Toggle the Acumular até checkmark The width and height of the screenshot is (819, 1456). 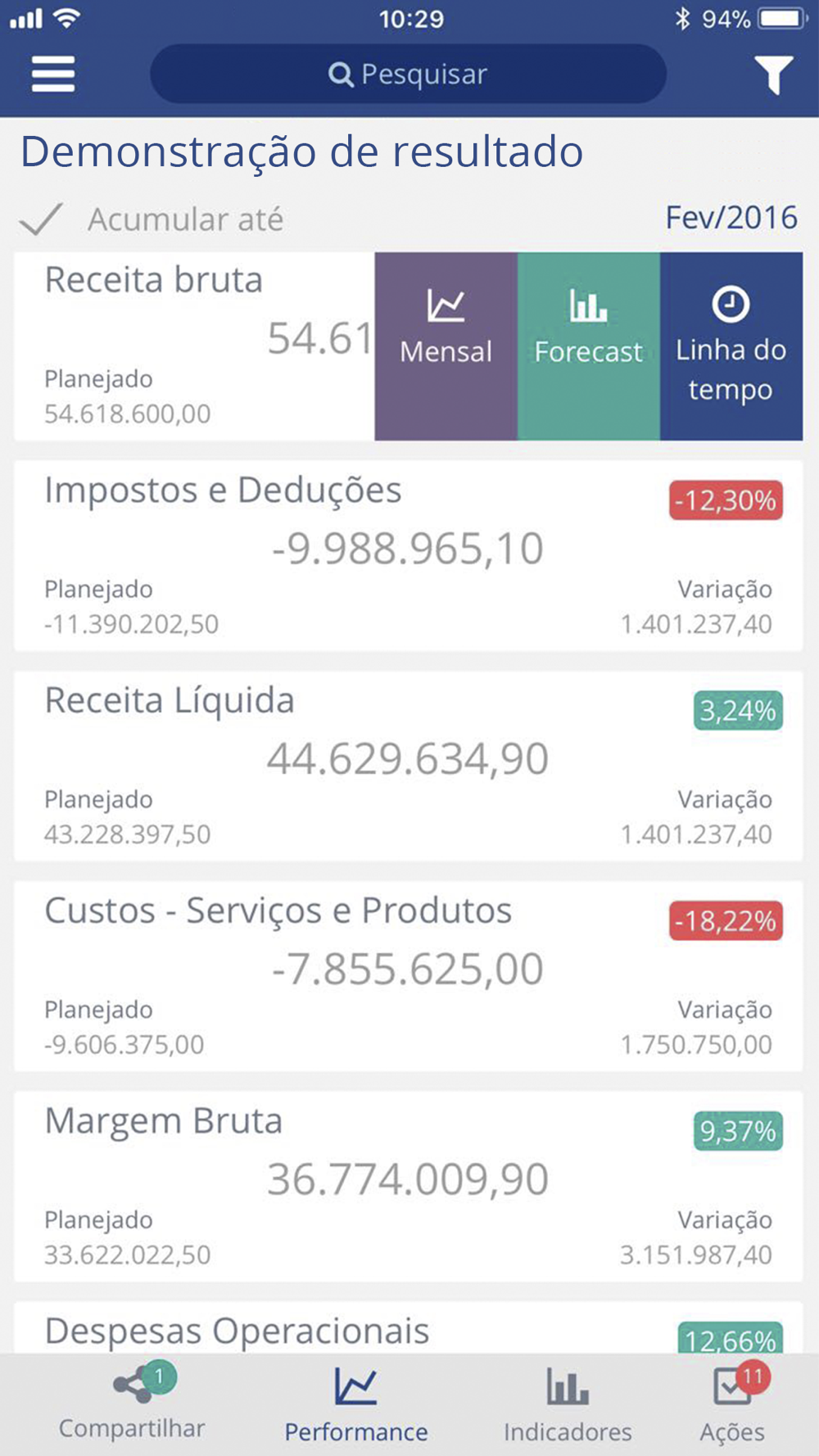(41, 219)
